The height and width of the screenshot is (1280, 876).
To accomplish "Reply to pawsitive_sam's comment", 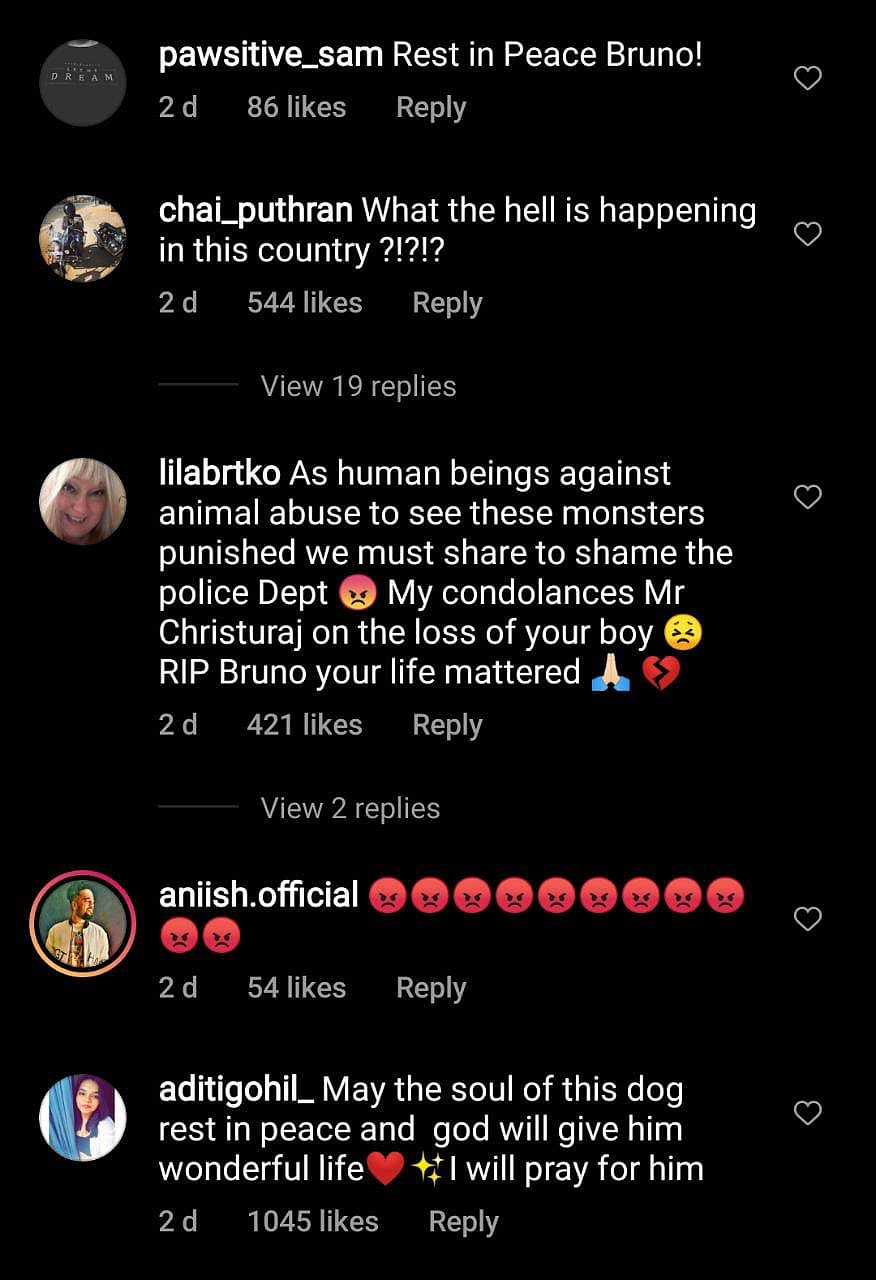I will click(x=431, y=108).
